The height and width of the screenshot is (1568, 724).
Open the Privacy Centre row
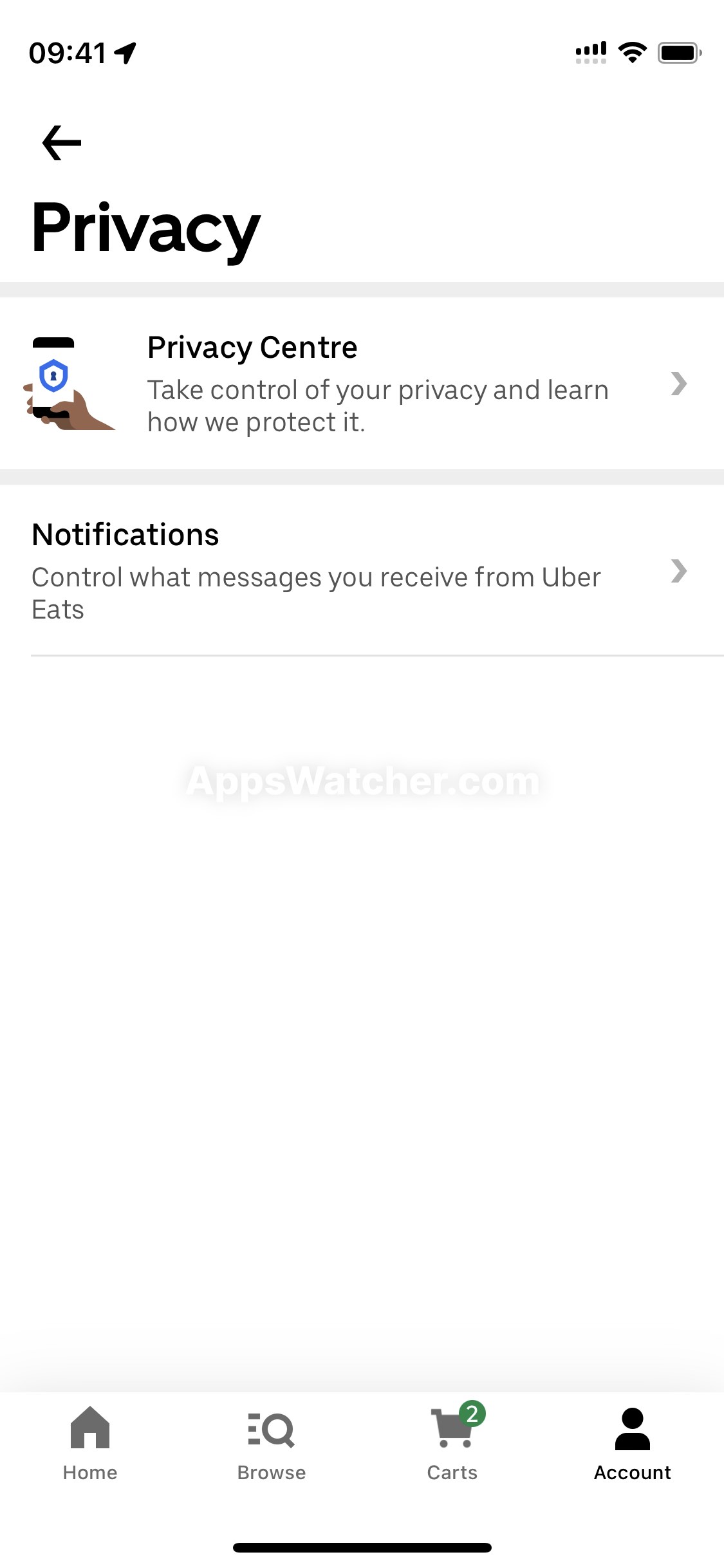tap(360, 384)
